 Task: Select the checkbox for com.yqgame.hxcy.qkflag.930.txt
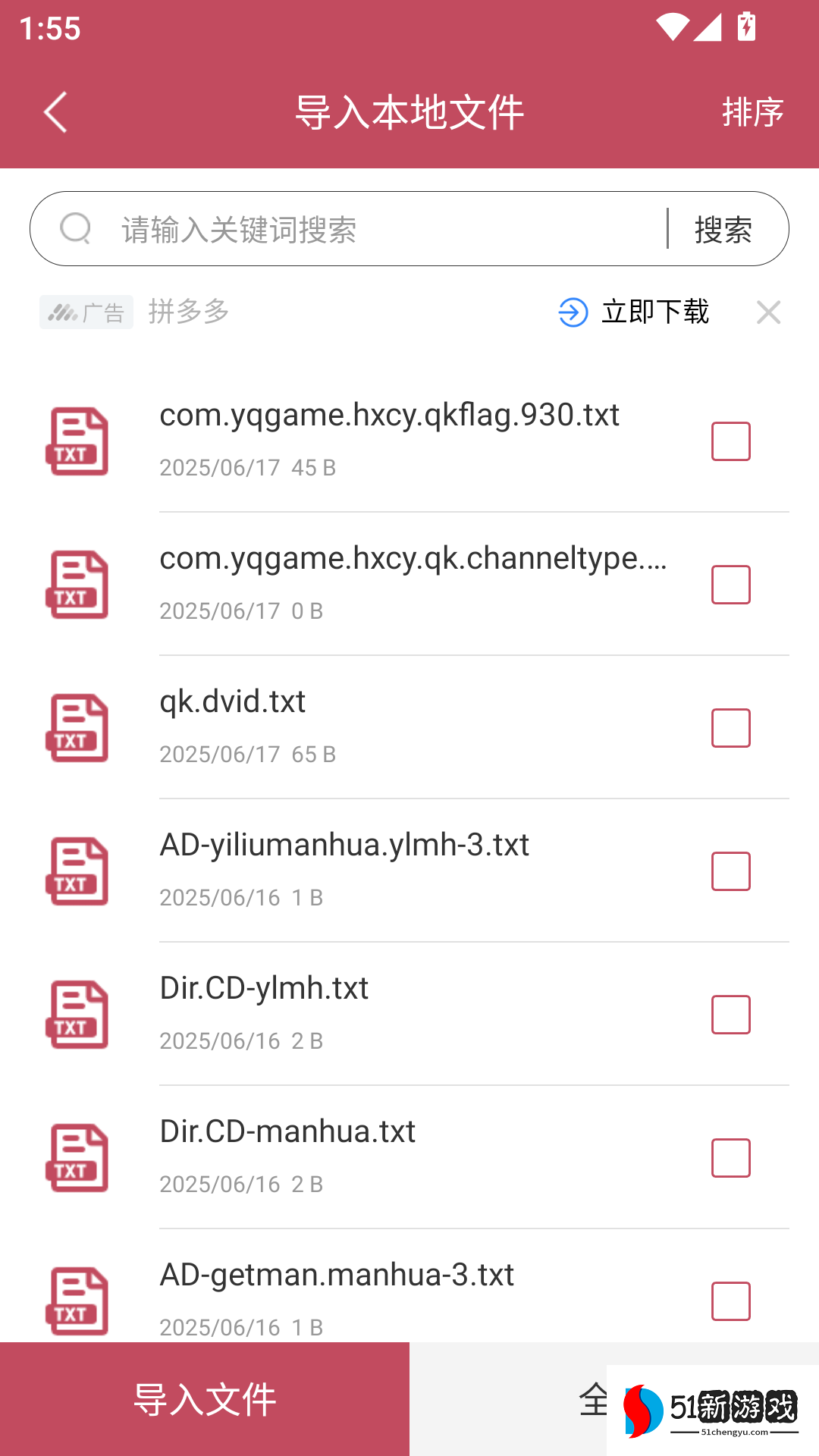click(x=730, y=441)
